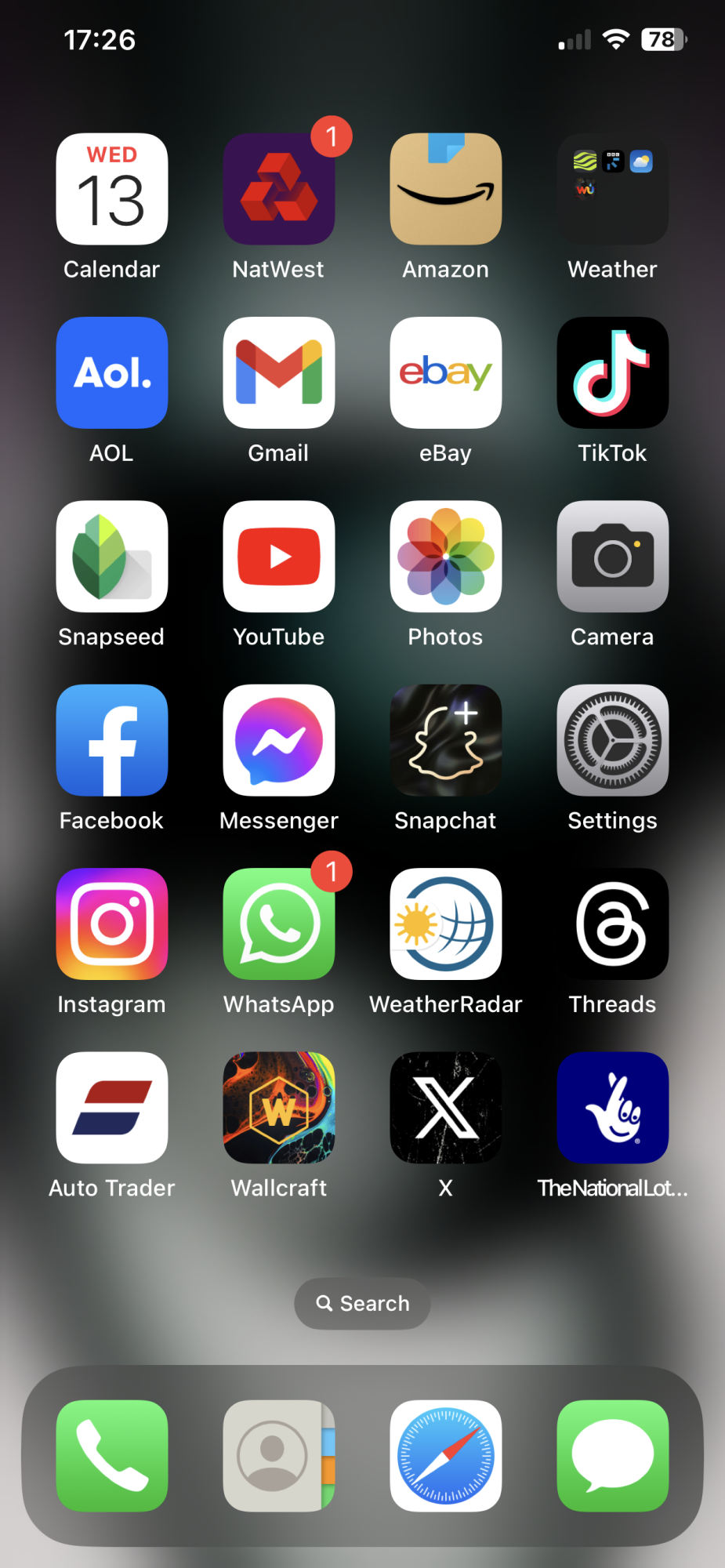Open Facebook Messenger

tap(278, 740)
